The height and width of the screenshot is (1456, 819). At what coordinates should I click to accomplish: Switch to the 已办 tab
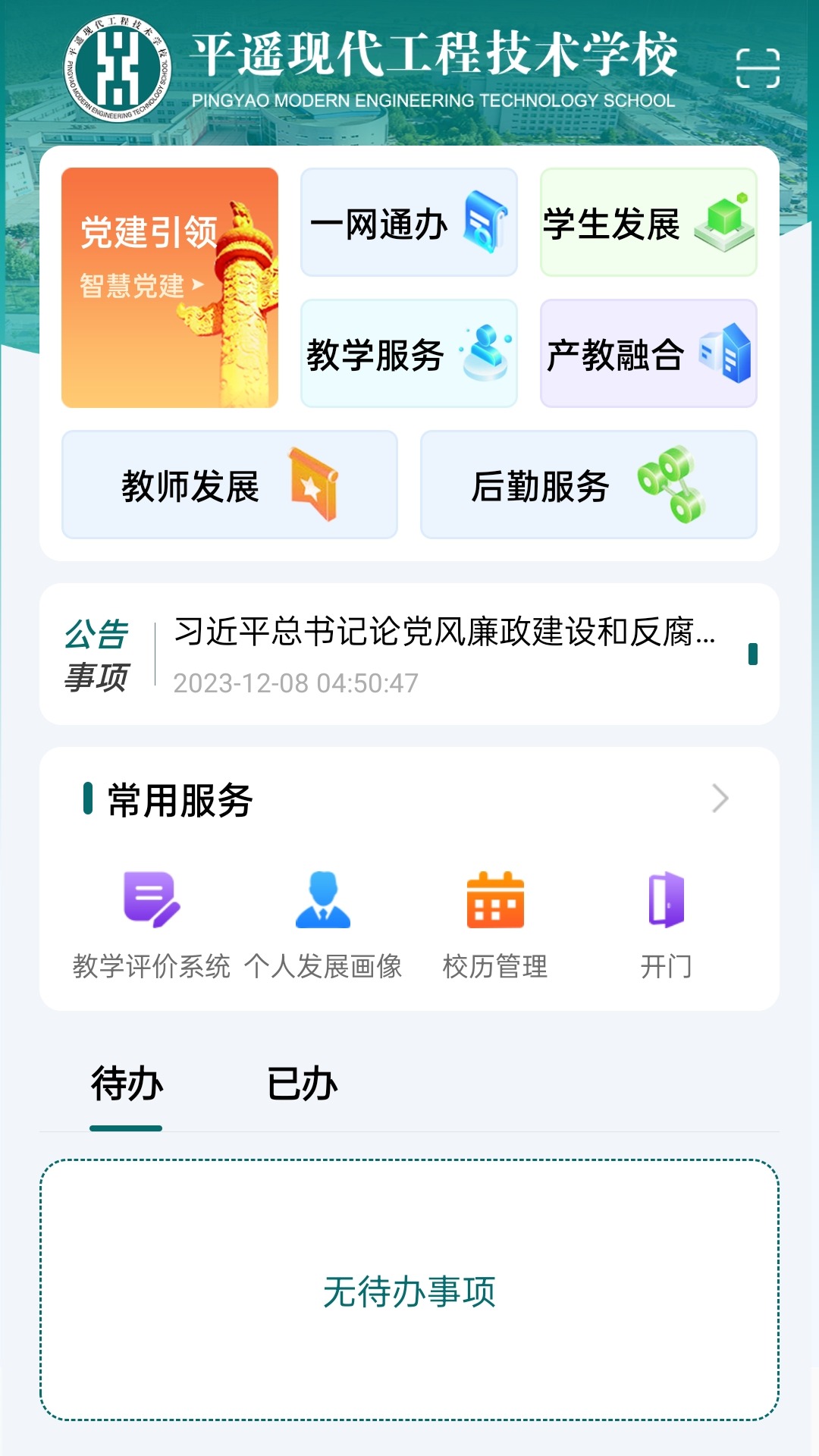coord(302,1084)
